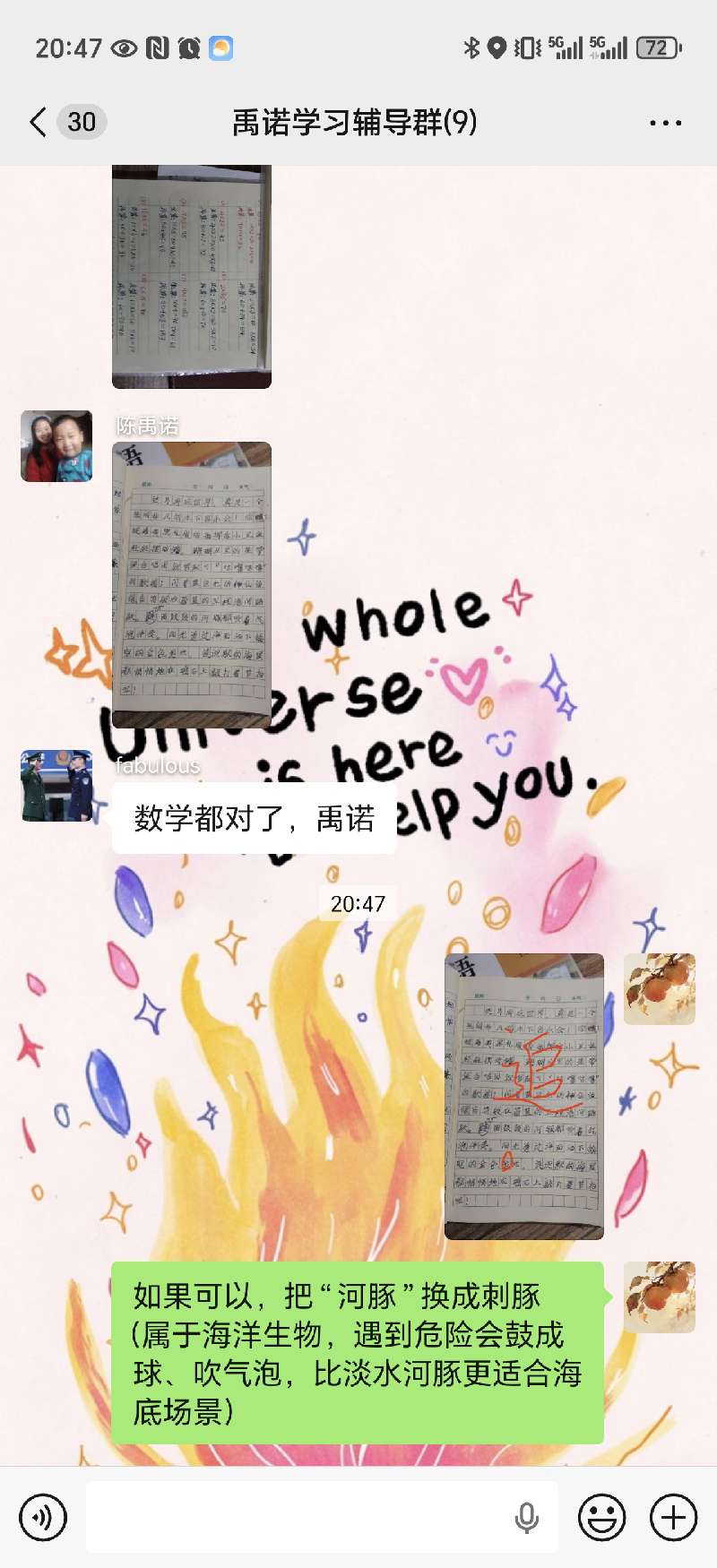Open the group chat overflow menu
Image resolution: width=717 pixels, height=1568 pixels.
point(665,123)
